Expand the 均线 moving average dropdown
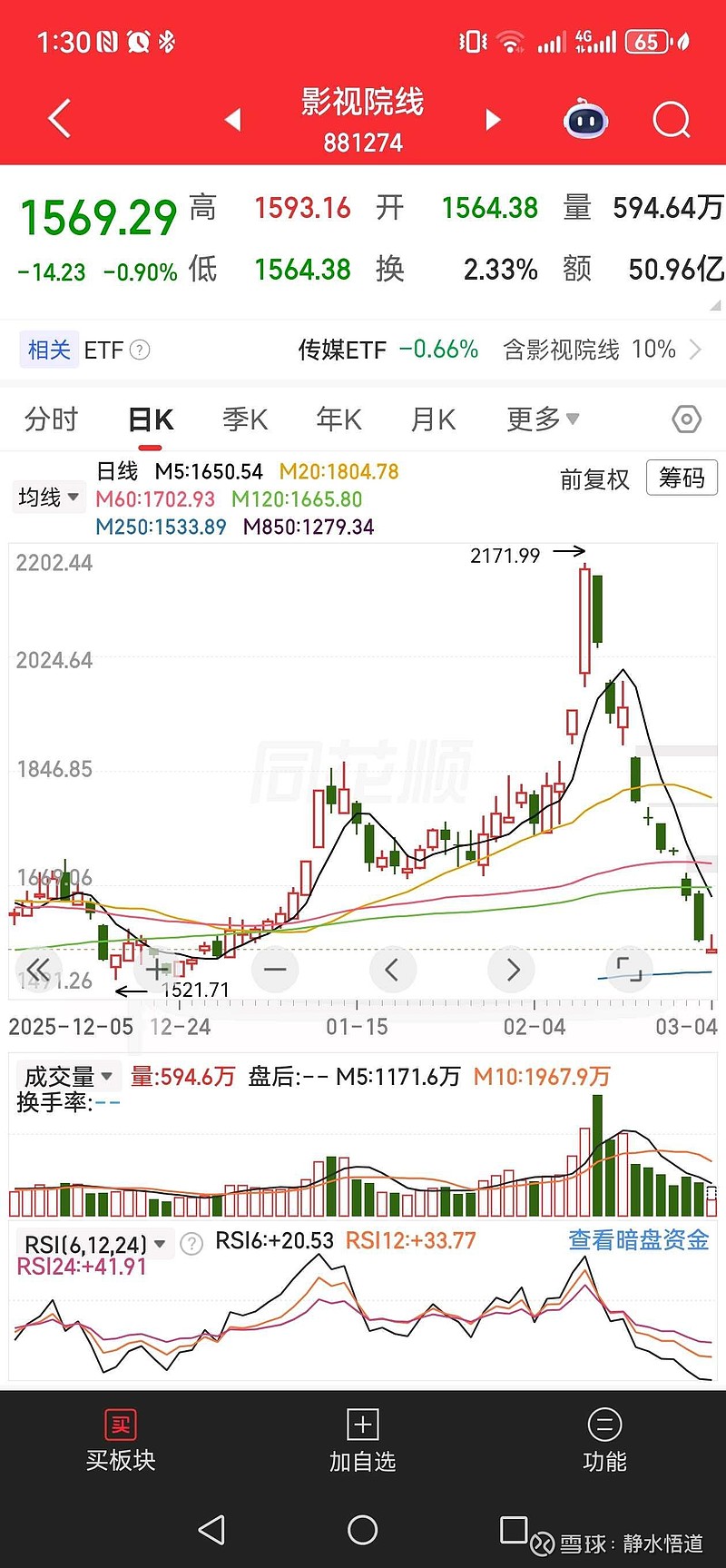Viewport: 726px width, 1568px height. (48, 497)
